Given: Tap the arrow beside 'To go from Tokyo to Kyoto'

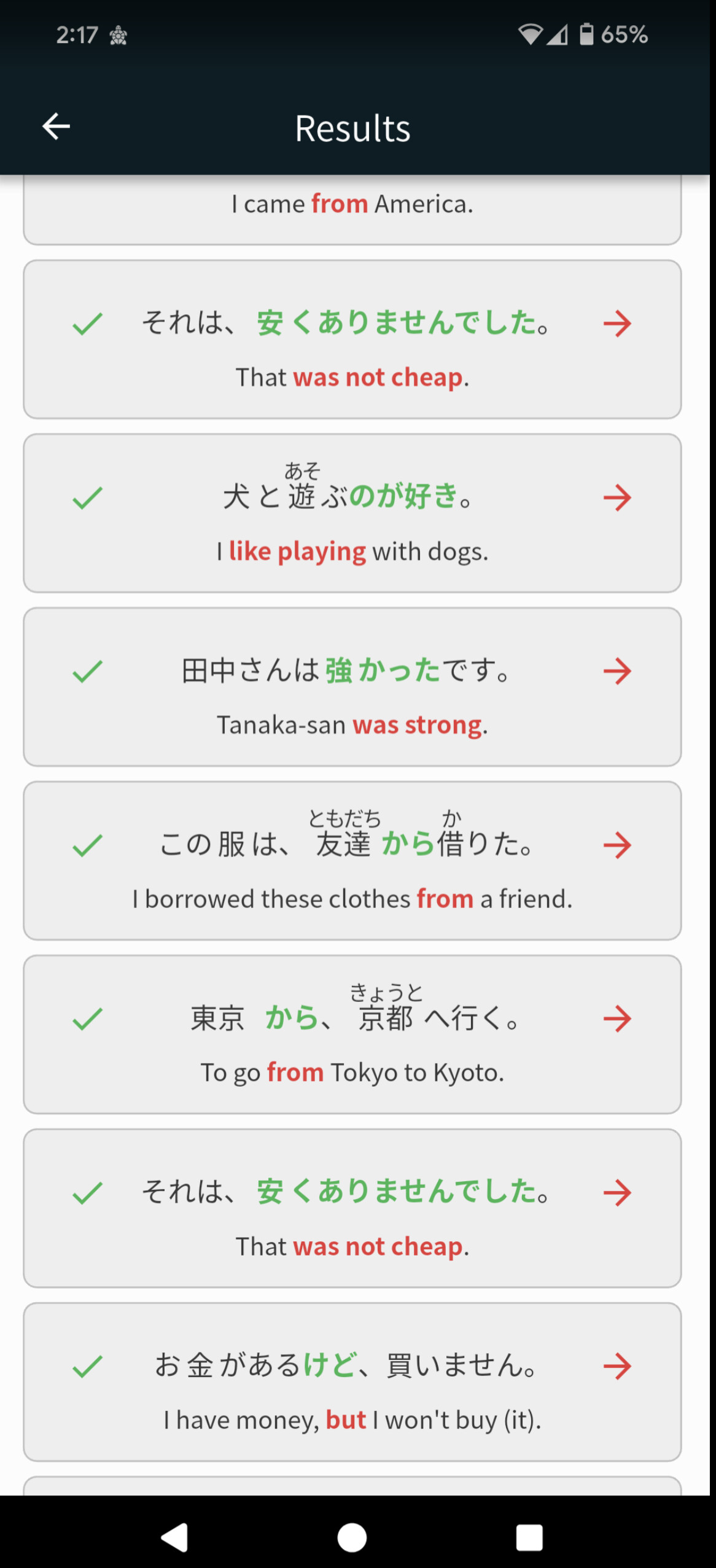Looking at the screenshot, I should click(617, 1019).
